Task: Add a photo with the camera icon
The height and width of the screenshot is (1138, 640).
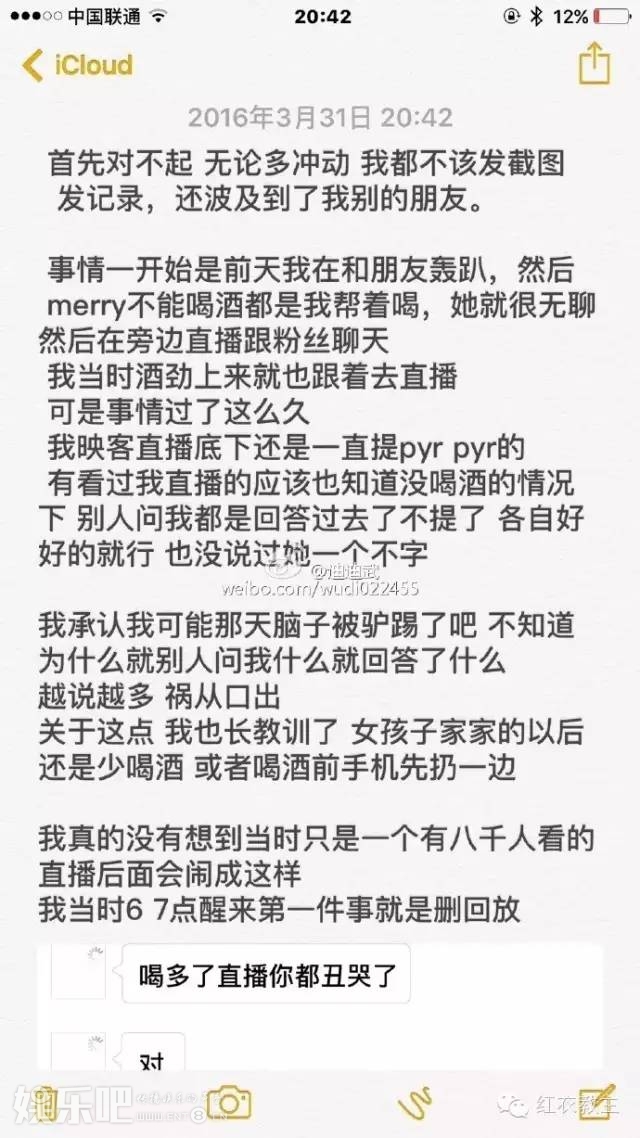Action: pos(232,1102)
